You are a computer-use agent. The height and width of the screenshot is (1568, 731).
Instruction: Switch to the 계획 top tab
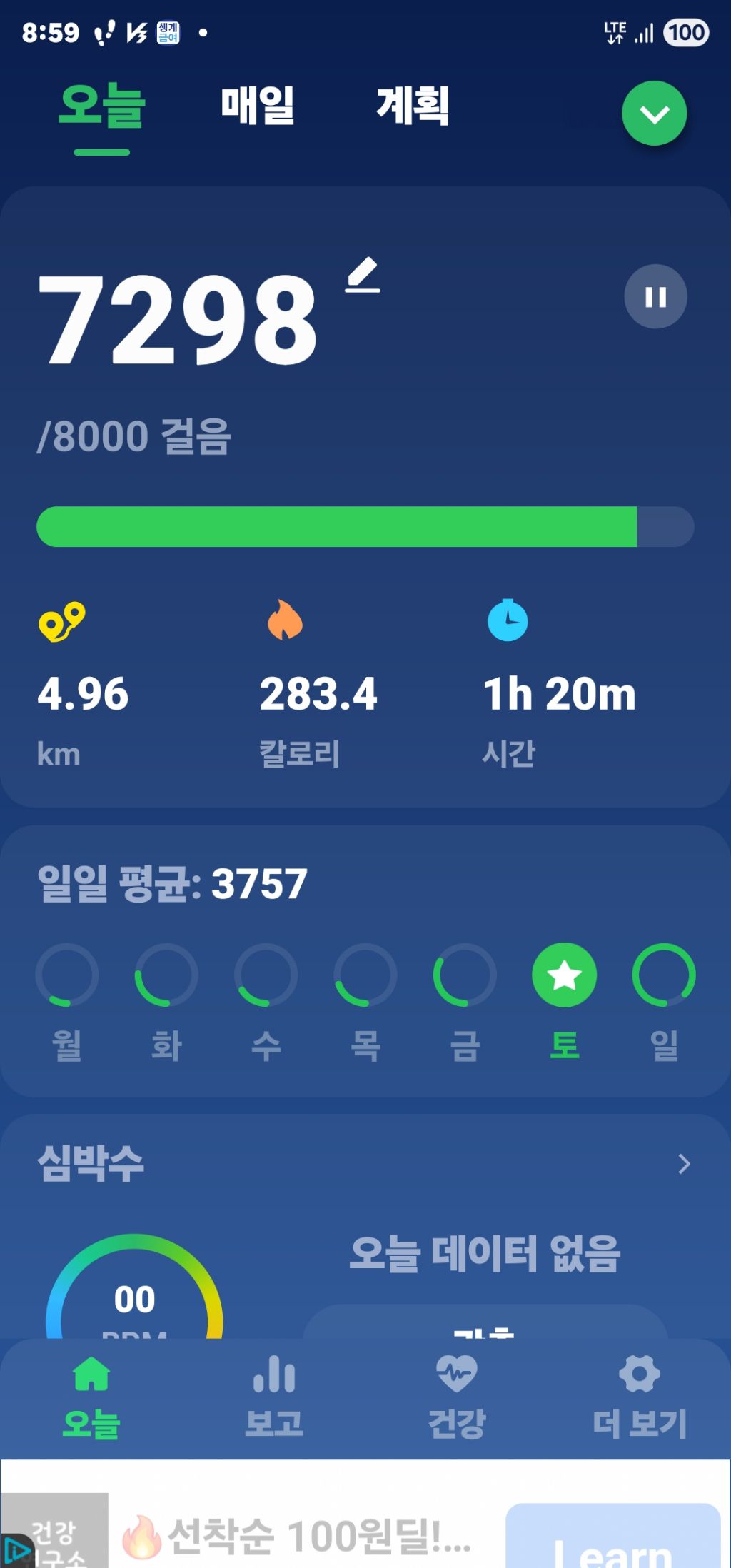[413, 106]
